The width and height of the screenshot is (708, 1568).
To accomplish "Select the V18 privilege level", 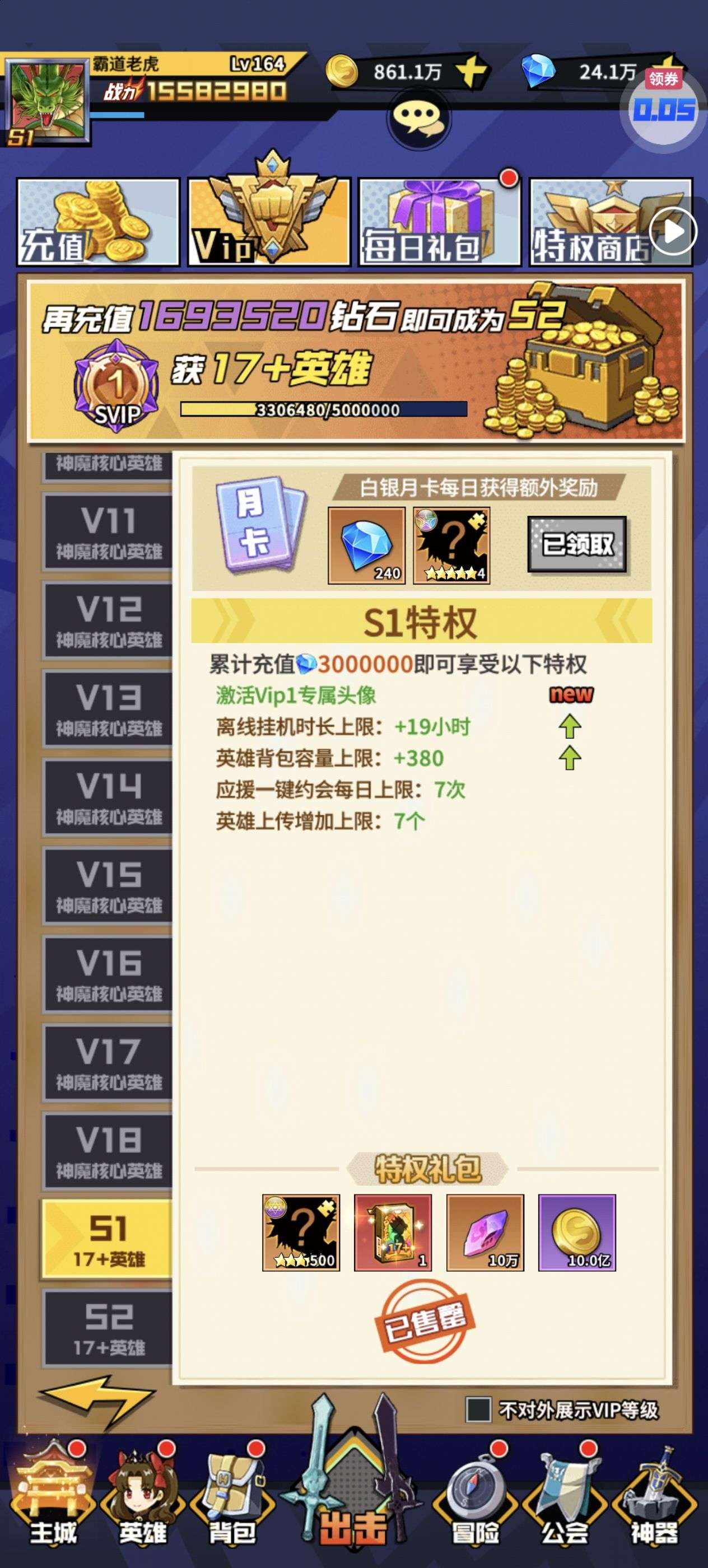I will pyautogui.click(x=108, y=1151).
